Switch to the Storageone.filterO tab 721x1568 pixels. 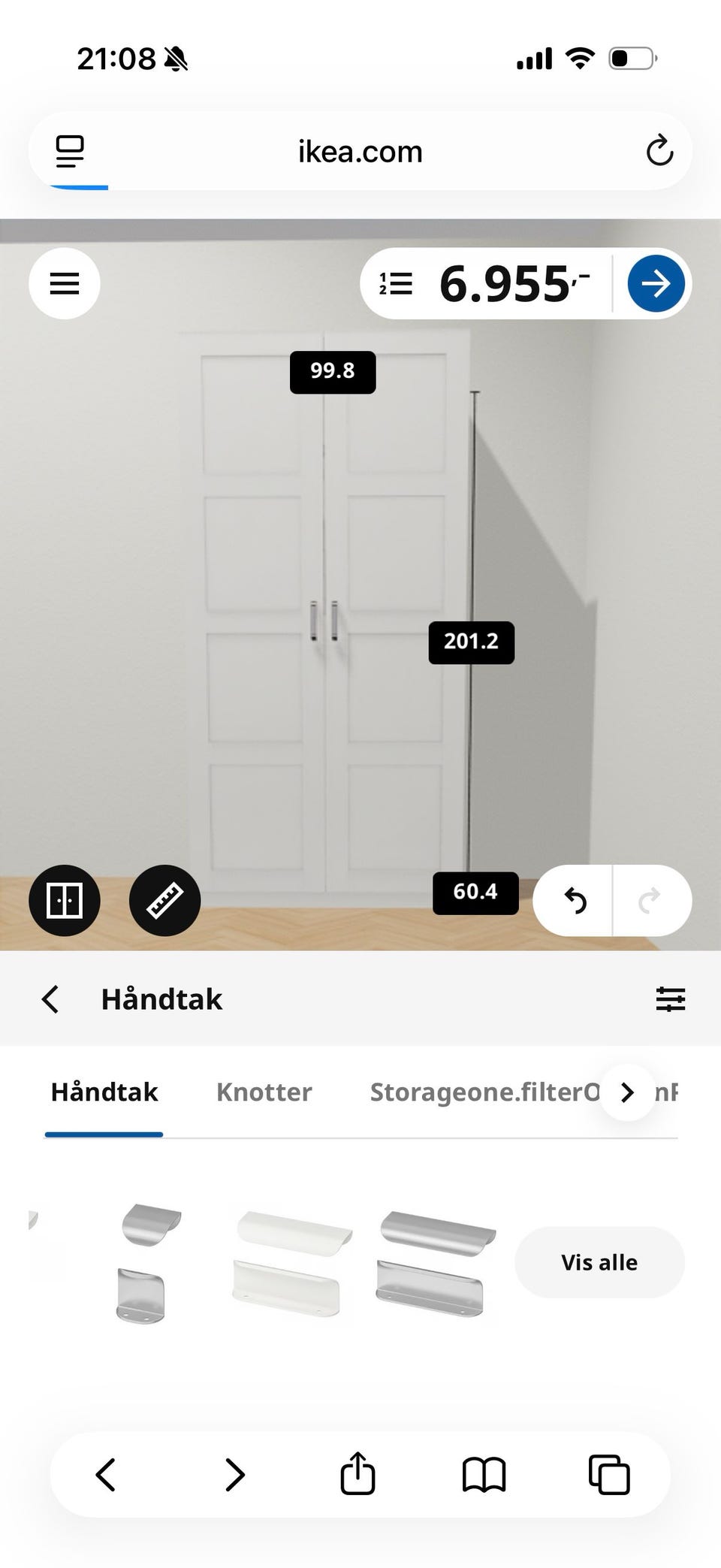point(484,1092)
